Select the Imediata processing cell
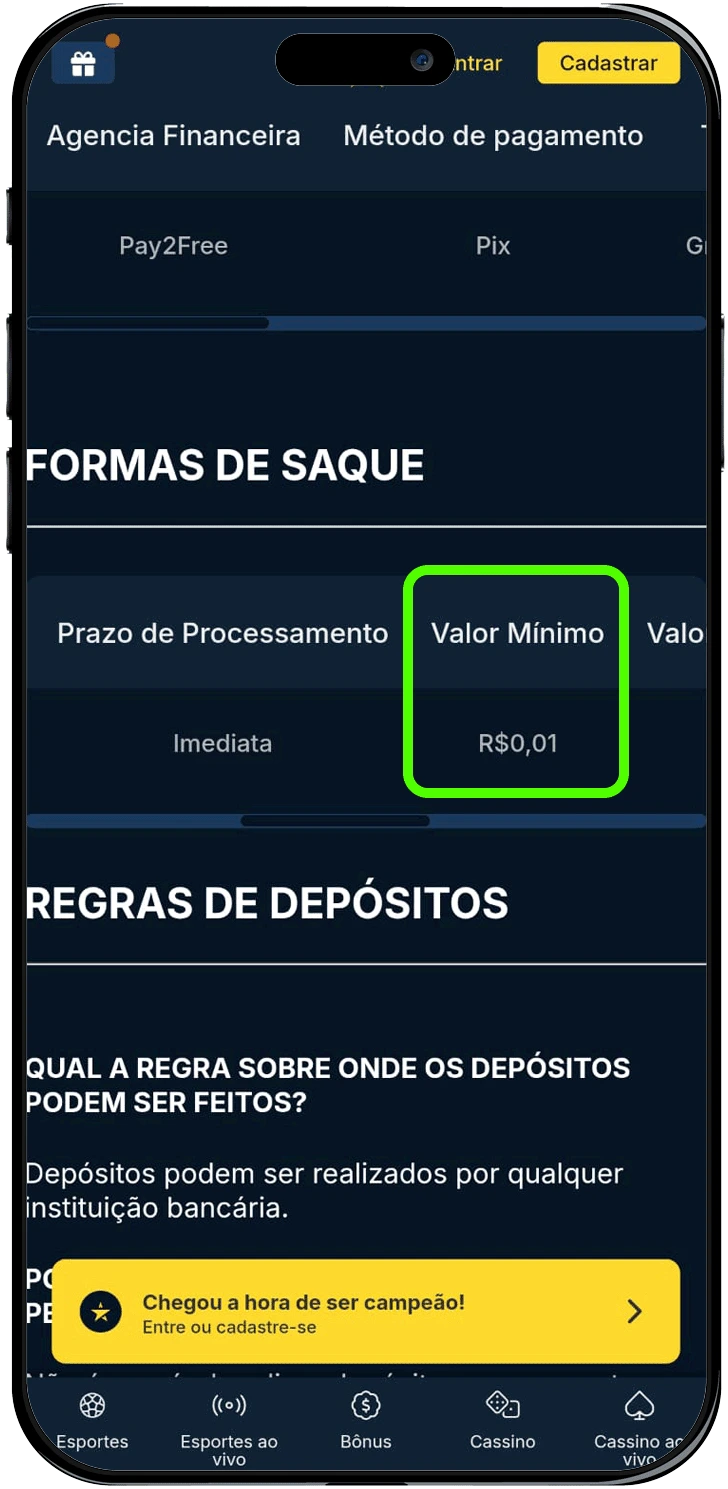 click(x=222, y=743)
